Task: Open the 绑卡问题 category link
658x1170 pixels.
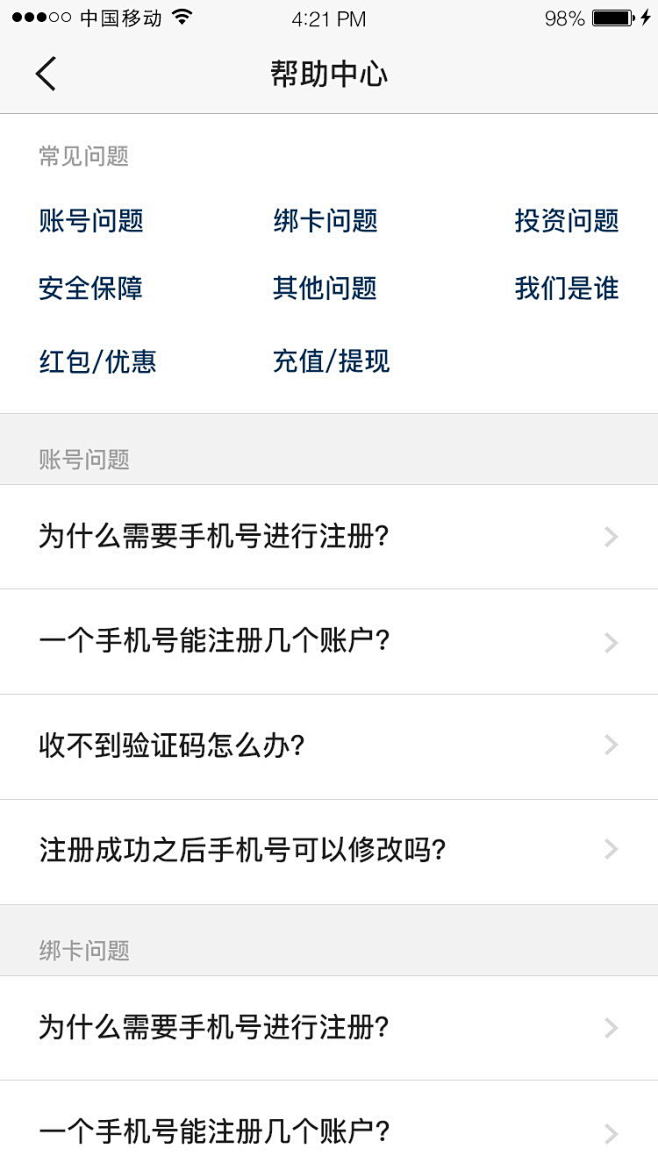Action: [325, 221]
